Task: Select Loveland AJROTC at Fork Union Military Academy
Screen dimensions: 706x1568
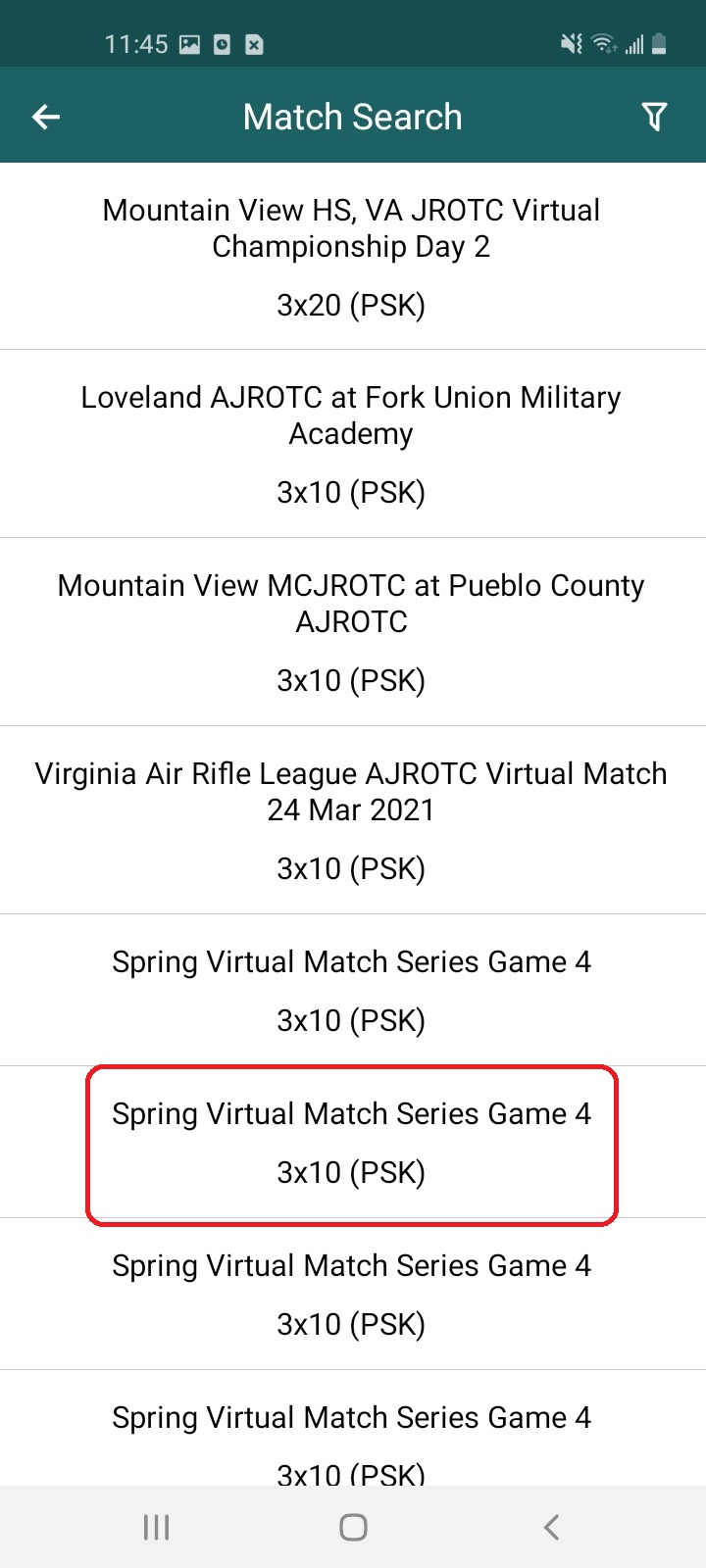Action: (353, 444)
